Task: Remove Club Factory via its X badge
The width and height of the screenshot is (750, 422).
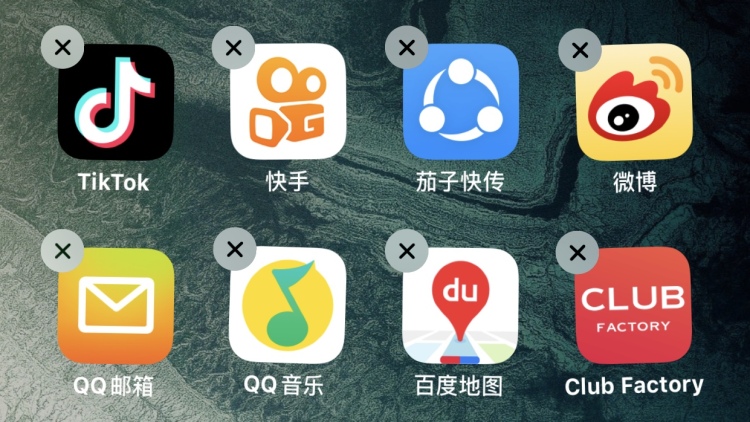Action: [577, 252]
